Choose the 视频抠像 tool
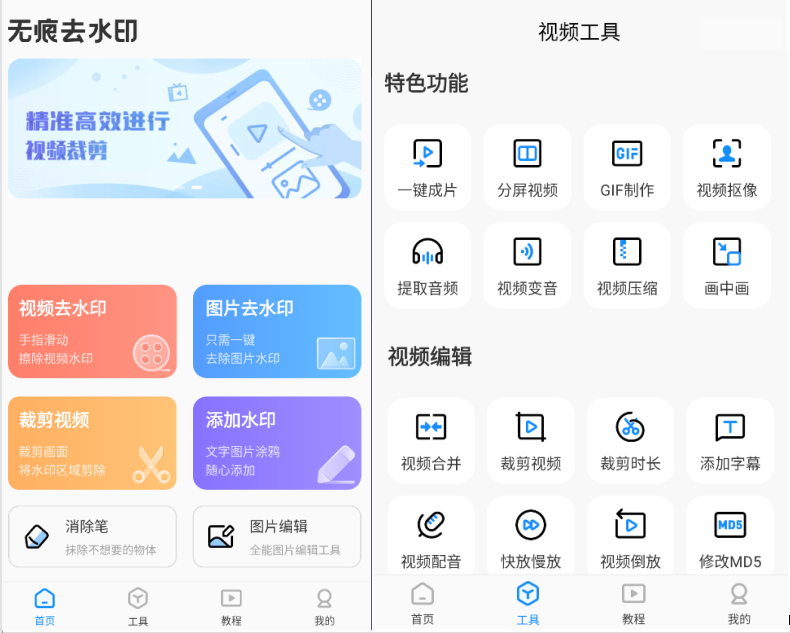The image size is (790, 633). [x=727, y=167]
